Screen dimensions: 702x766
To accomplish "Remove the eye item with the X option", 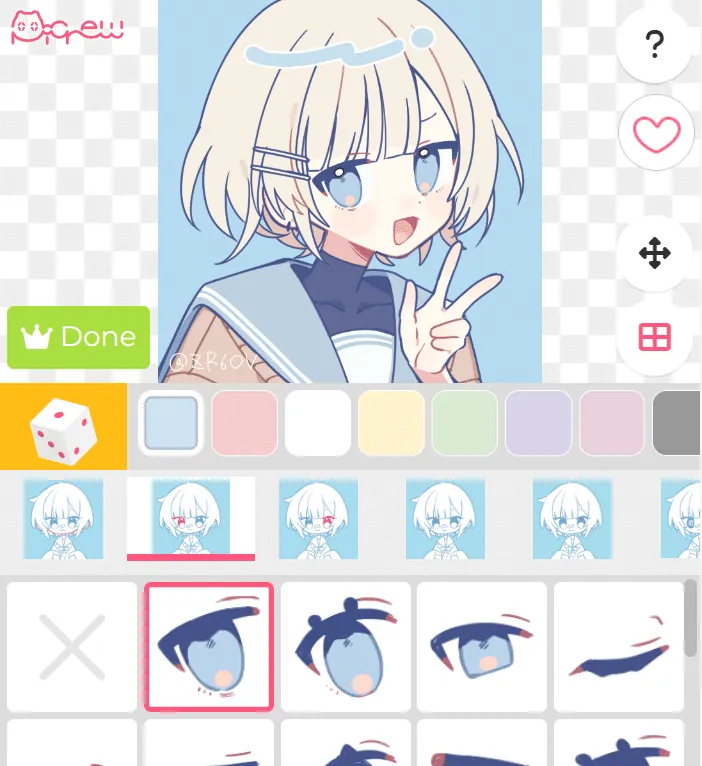I will point(72,647).
